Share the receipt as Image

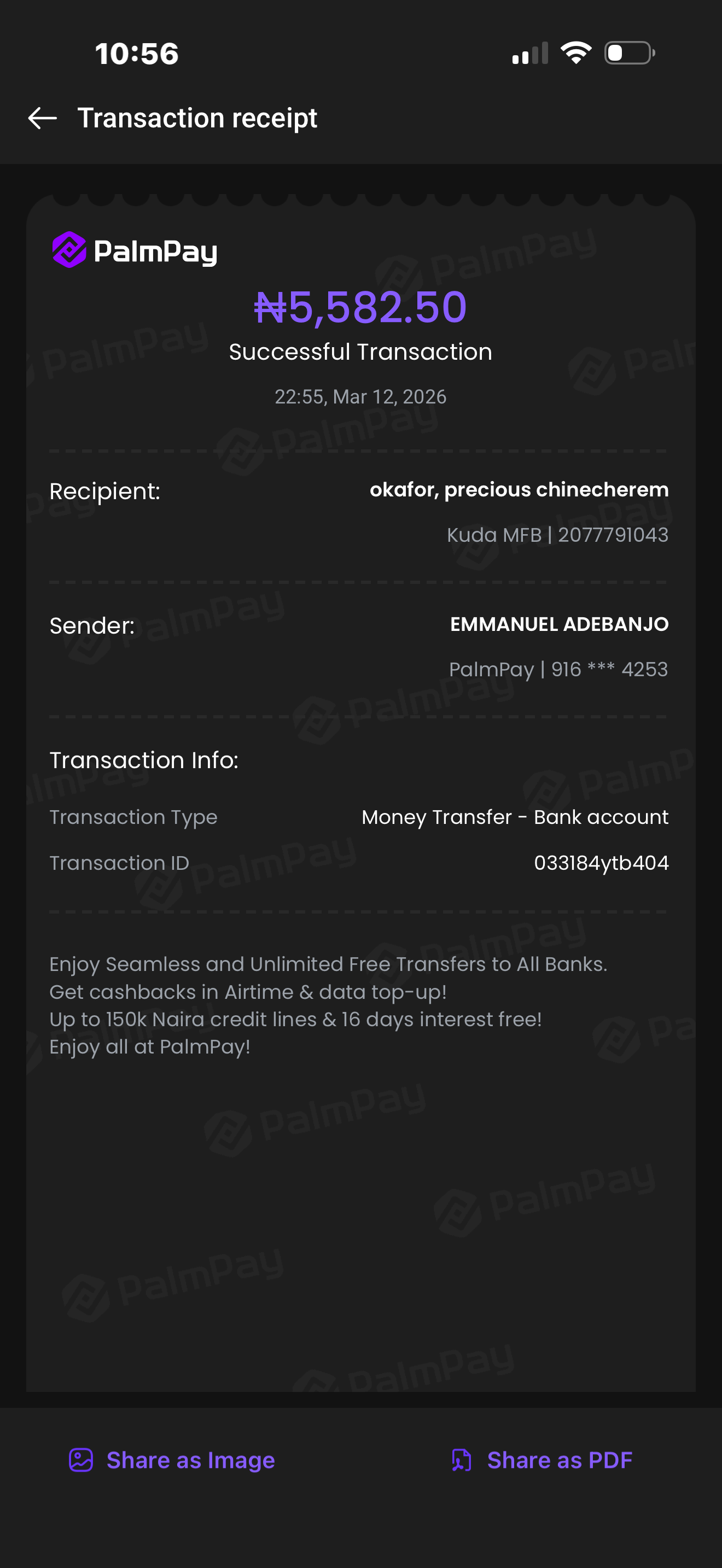click(172, 1460)
